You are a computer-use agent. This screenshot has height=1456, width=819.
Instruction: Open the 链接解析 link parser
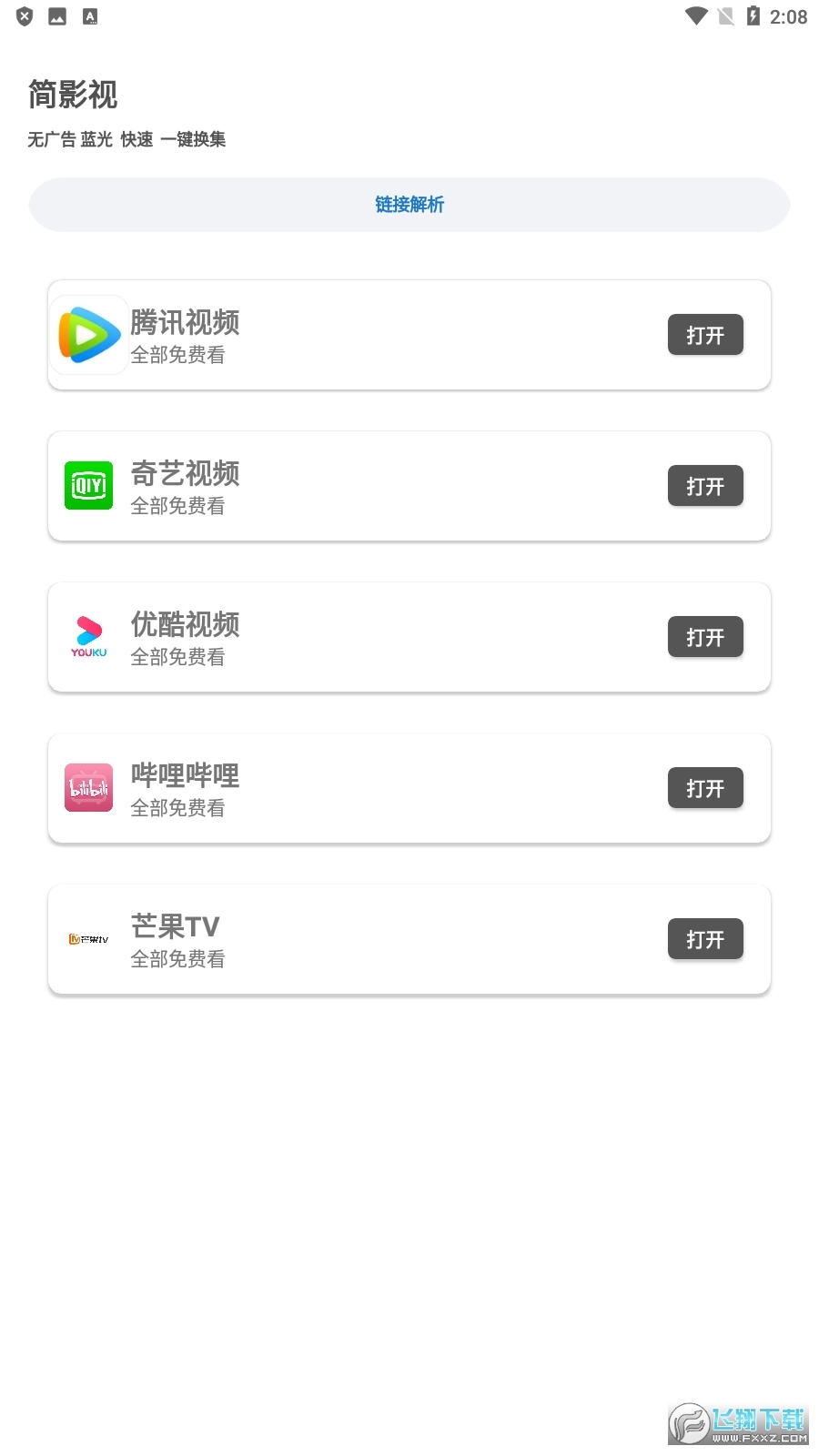409,205
